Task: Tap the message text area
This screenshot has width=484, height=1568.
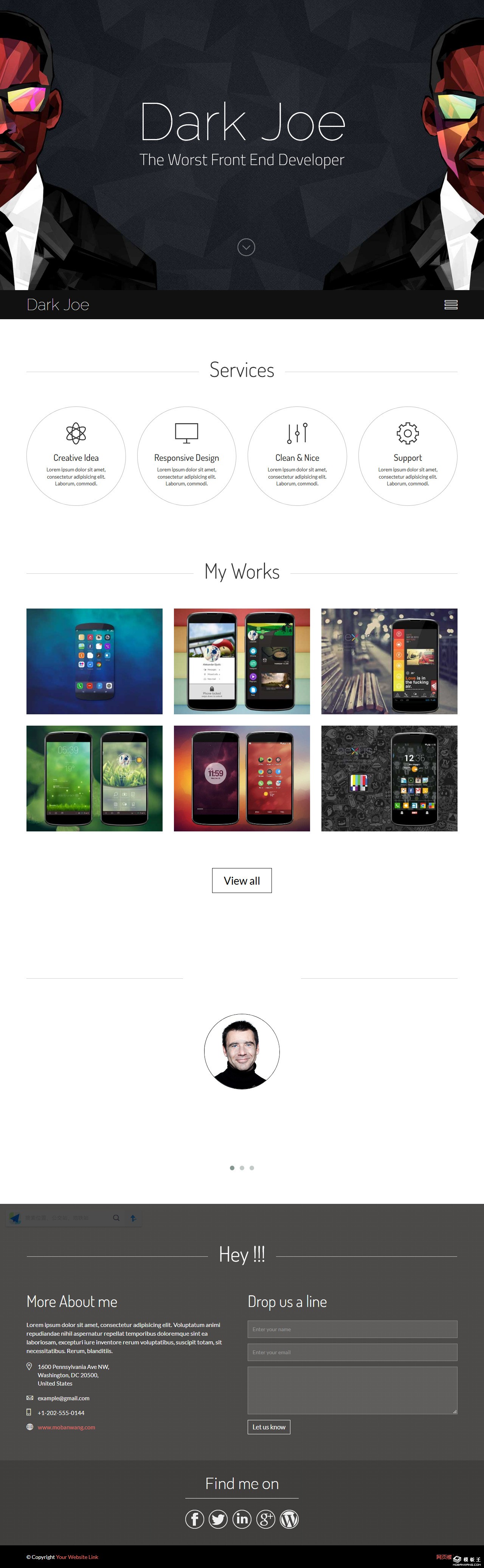Action: click(x=352, y=1390)
